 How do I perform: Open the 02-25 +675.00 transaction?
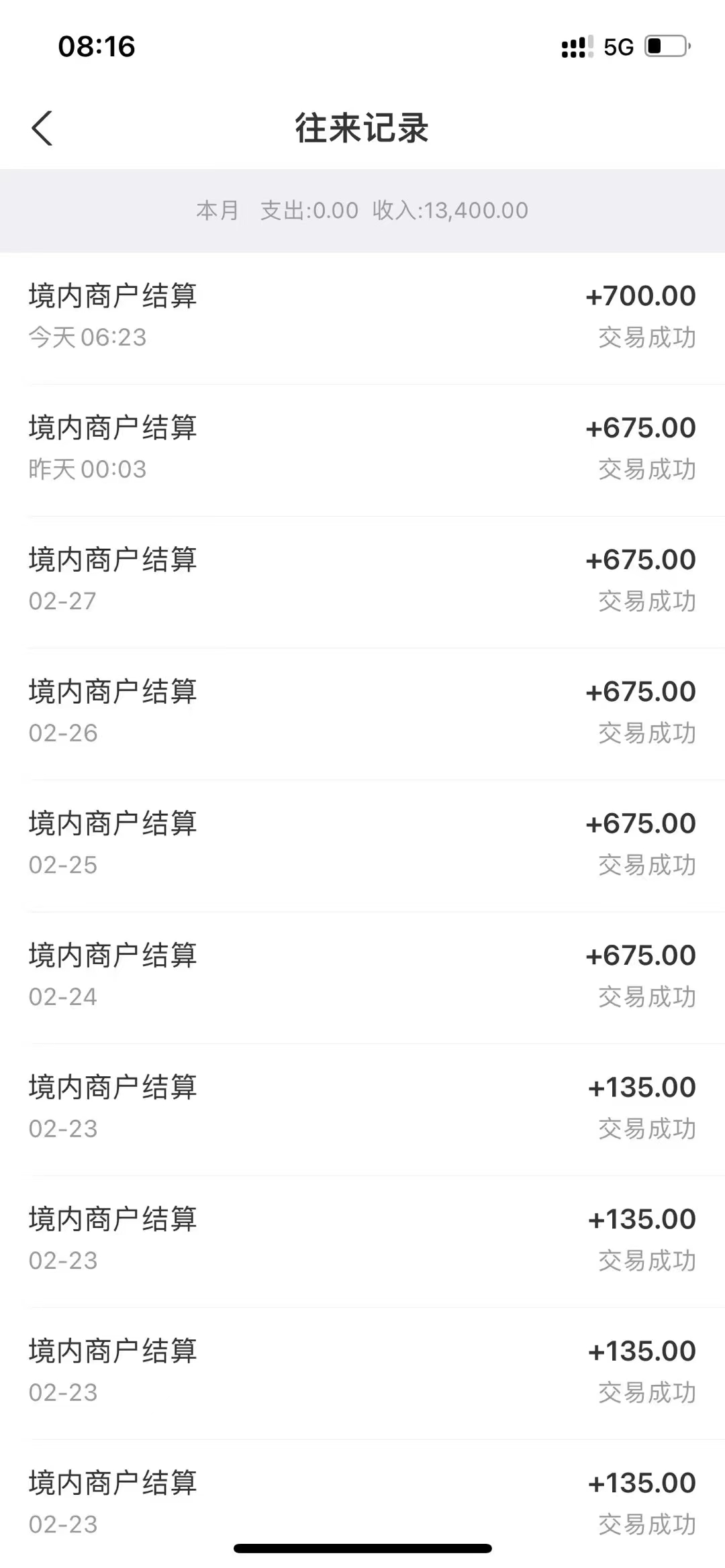[x=362, y=846]
